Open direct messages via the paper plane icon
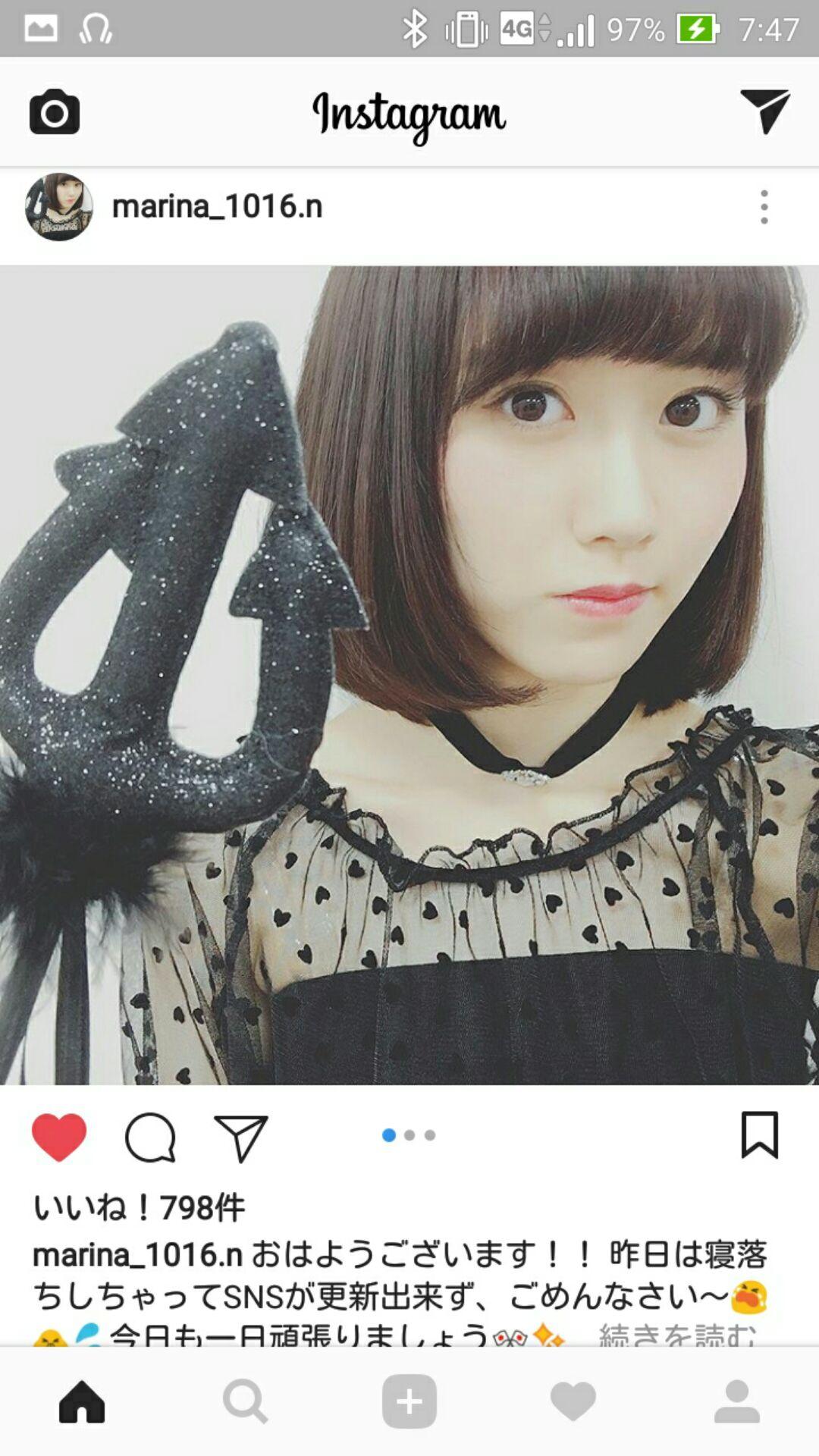This screenshot has width=819, height=1456. [764, 111]
